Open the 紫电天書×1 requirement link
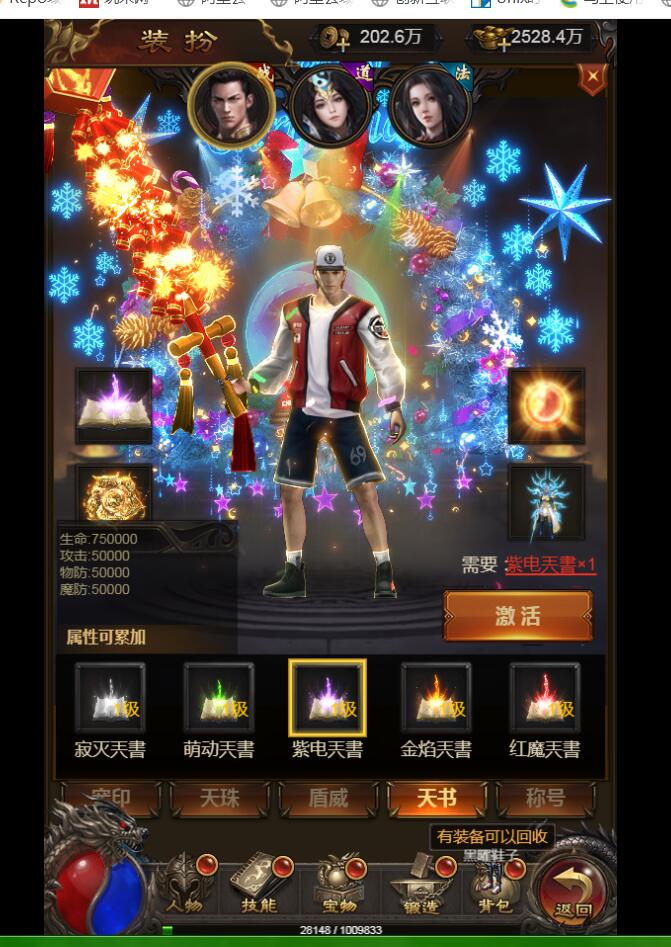The height and width of the screenshot is (947, 671). coord(550,565)
